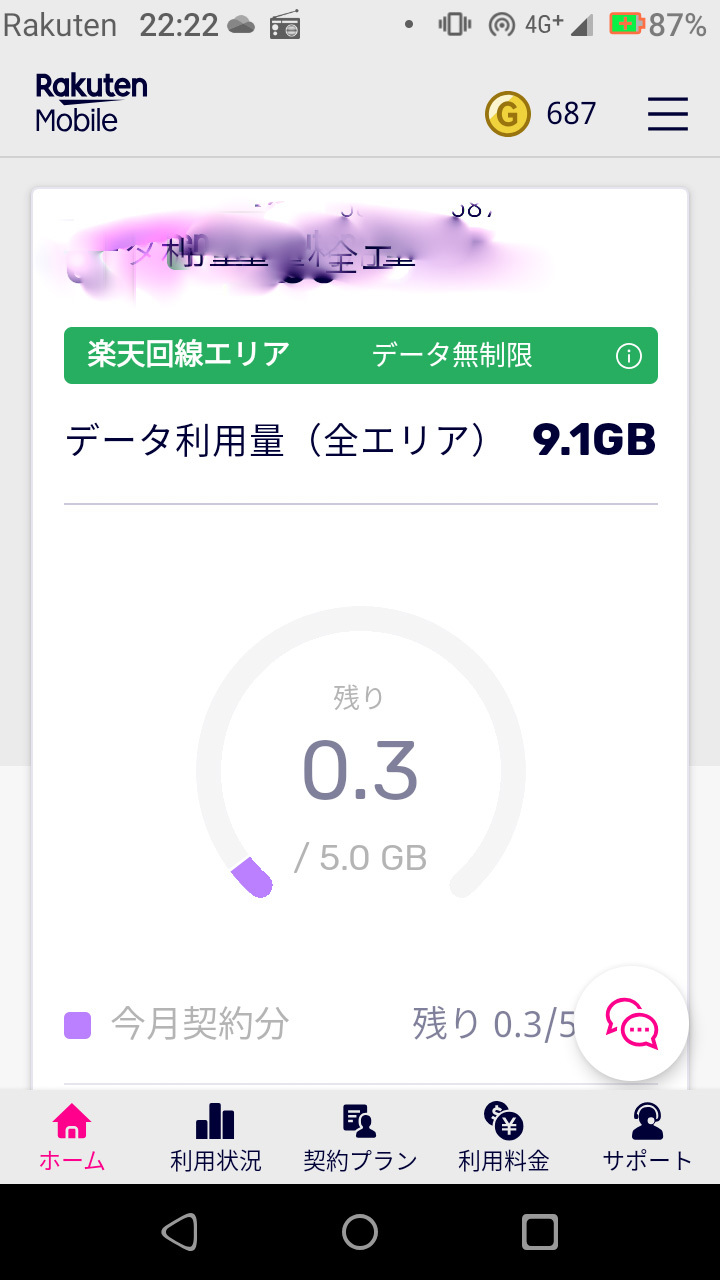
Task: Tap the system home button
Action: pyautogui.click(x=360, y=1232)
